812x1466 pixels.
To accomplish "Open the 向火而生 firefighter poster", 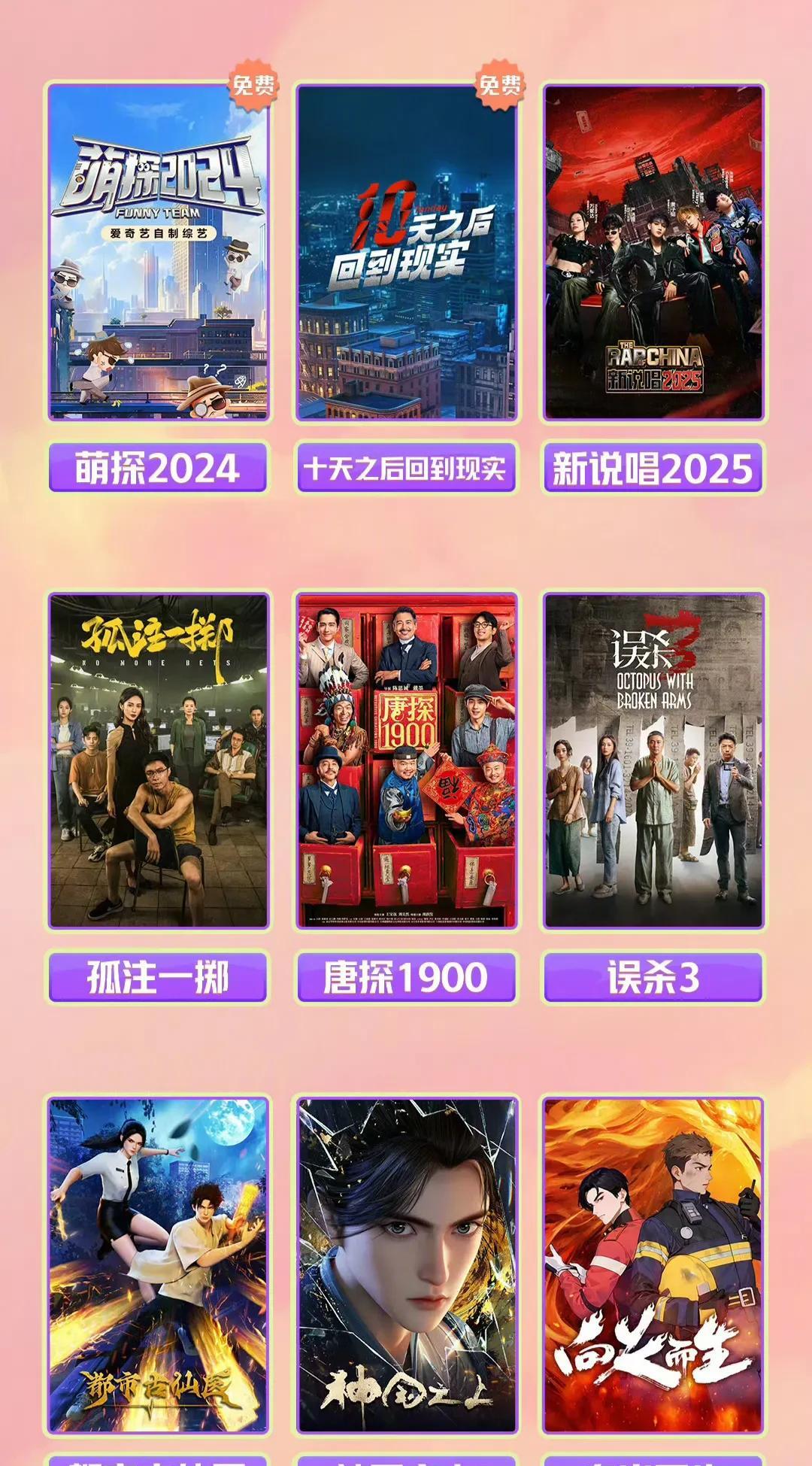I will click(653, 1264).
